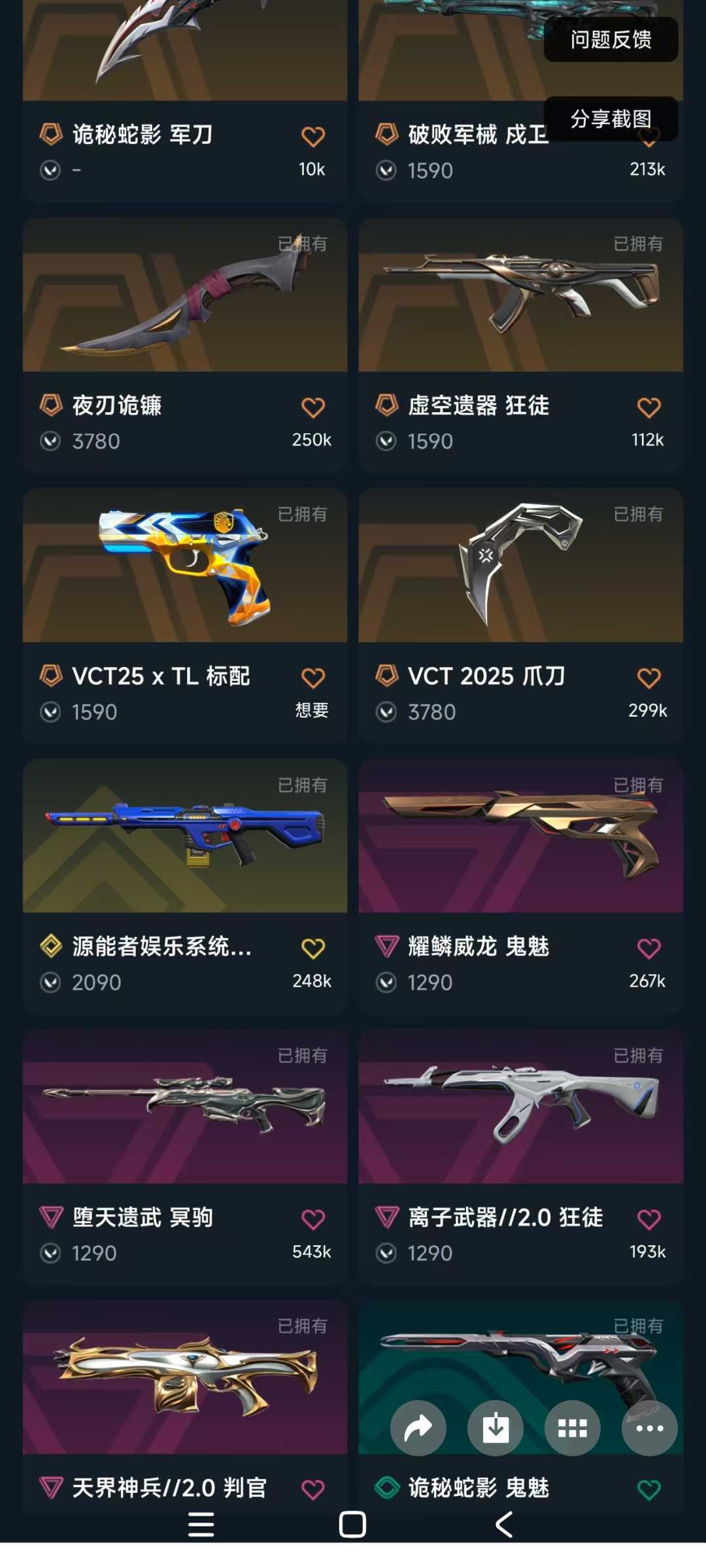Tap the 问题反馈 feedback button
Screen dimensions: 706x1568
[x=611, y=40]
